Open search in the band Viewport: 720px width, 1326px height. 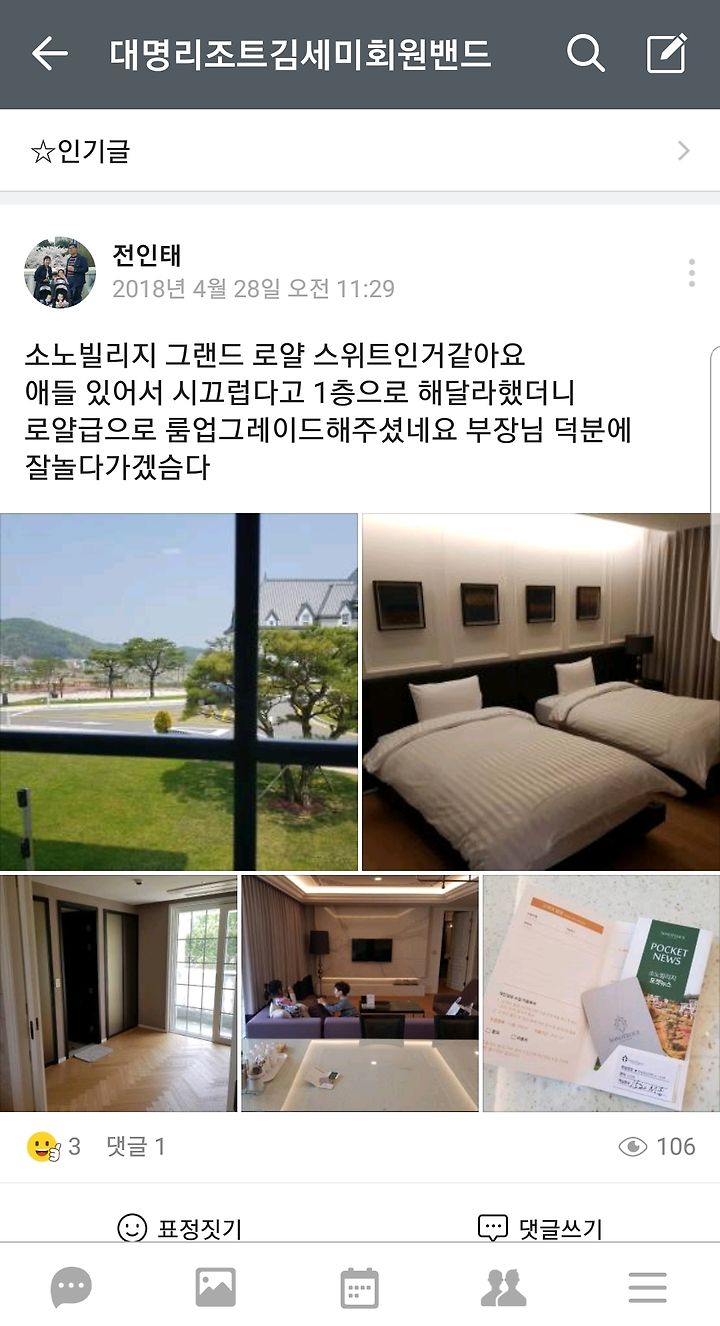coord(586,53)
